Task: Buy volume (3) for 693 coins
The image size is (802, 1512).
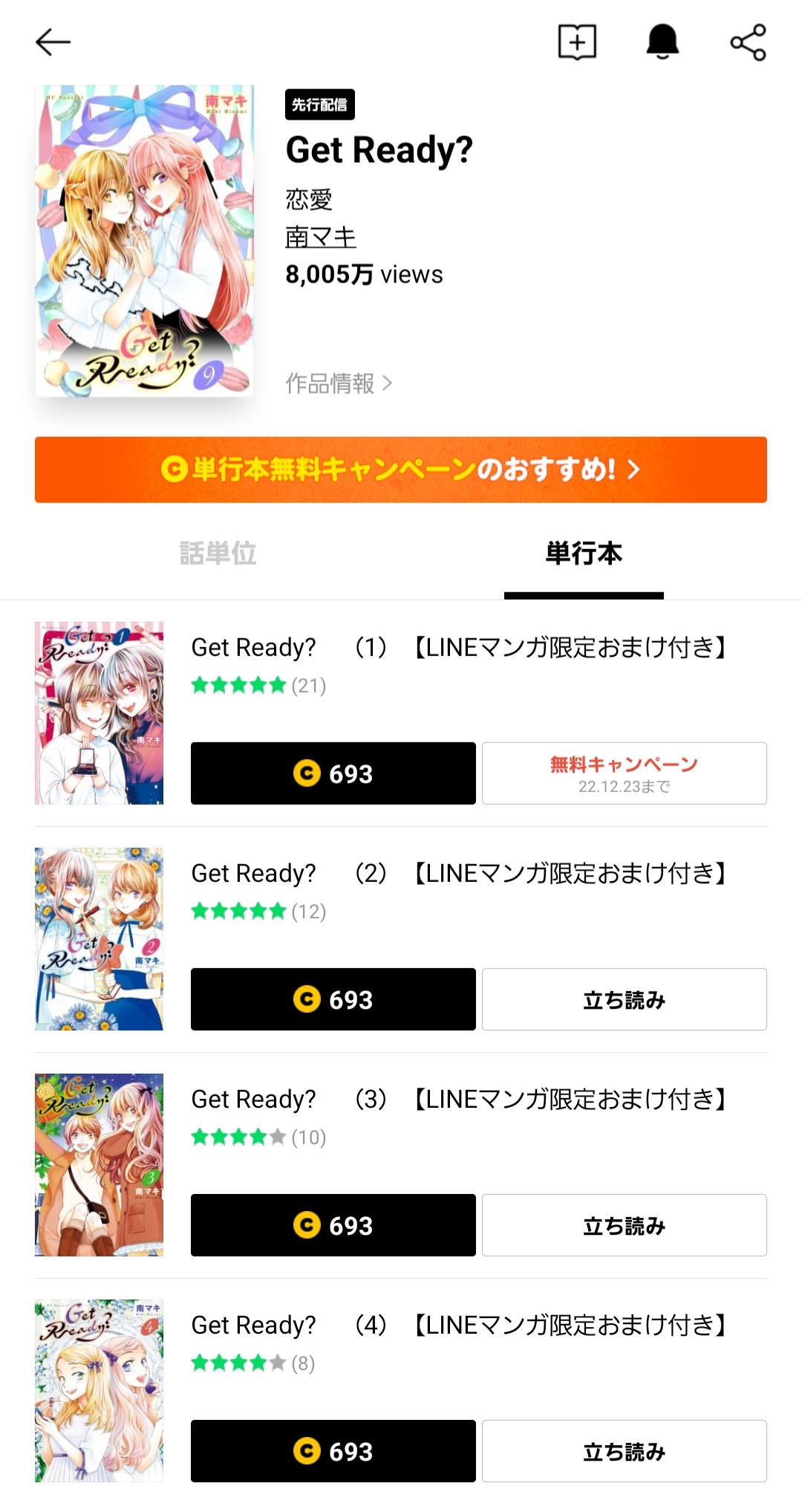Action: (333, 1225)
